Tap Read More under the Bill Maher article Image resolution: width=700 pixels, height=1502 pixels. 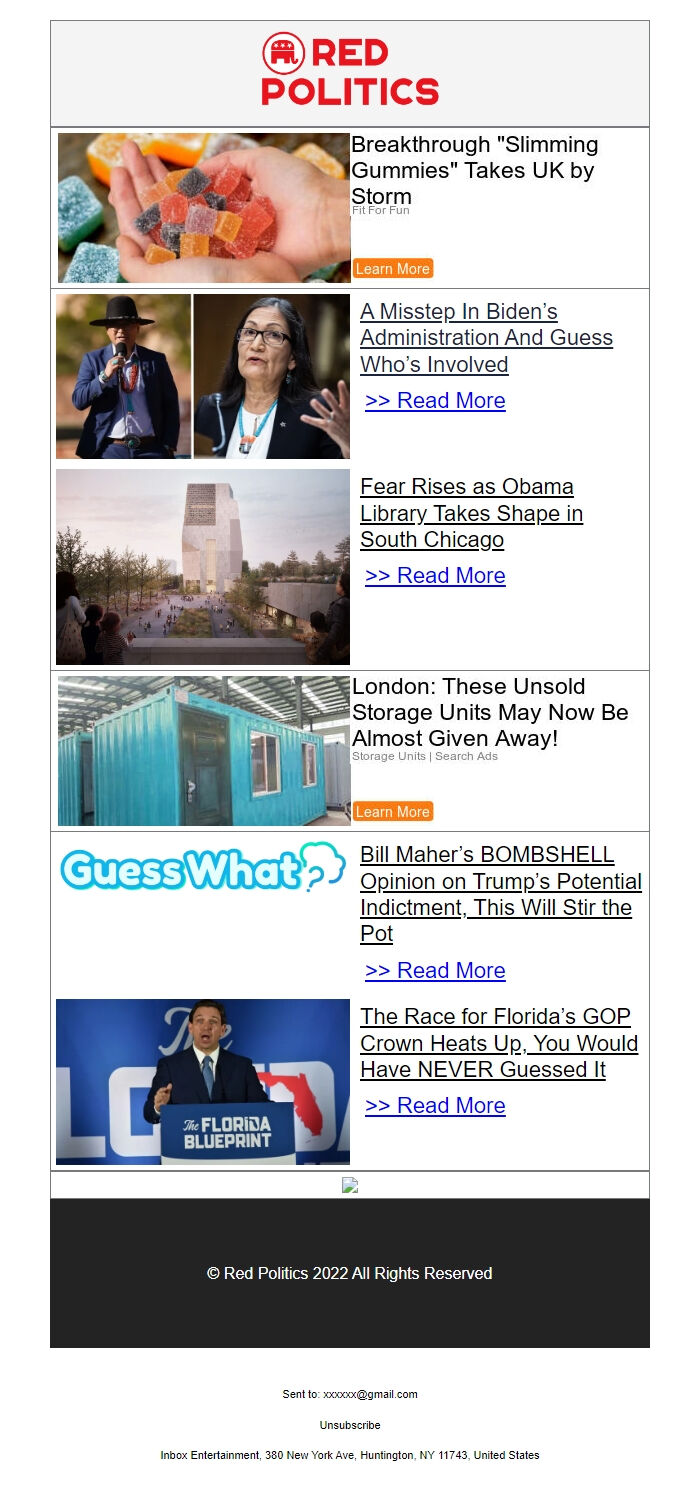click(x=435, y=970)
